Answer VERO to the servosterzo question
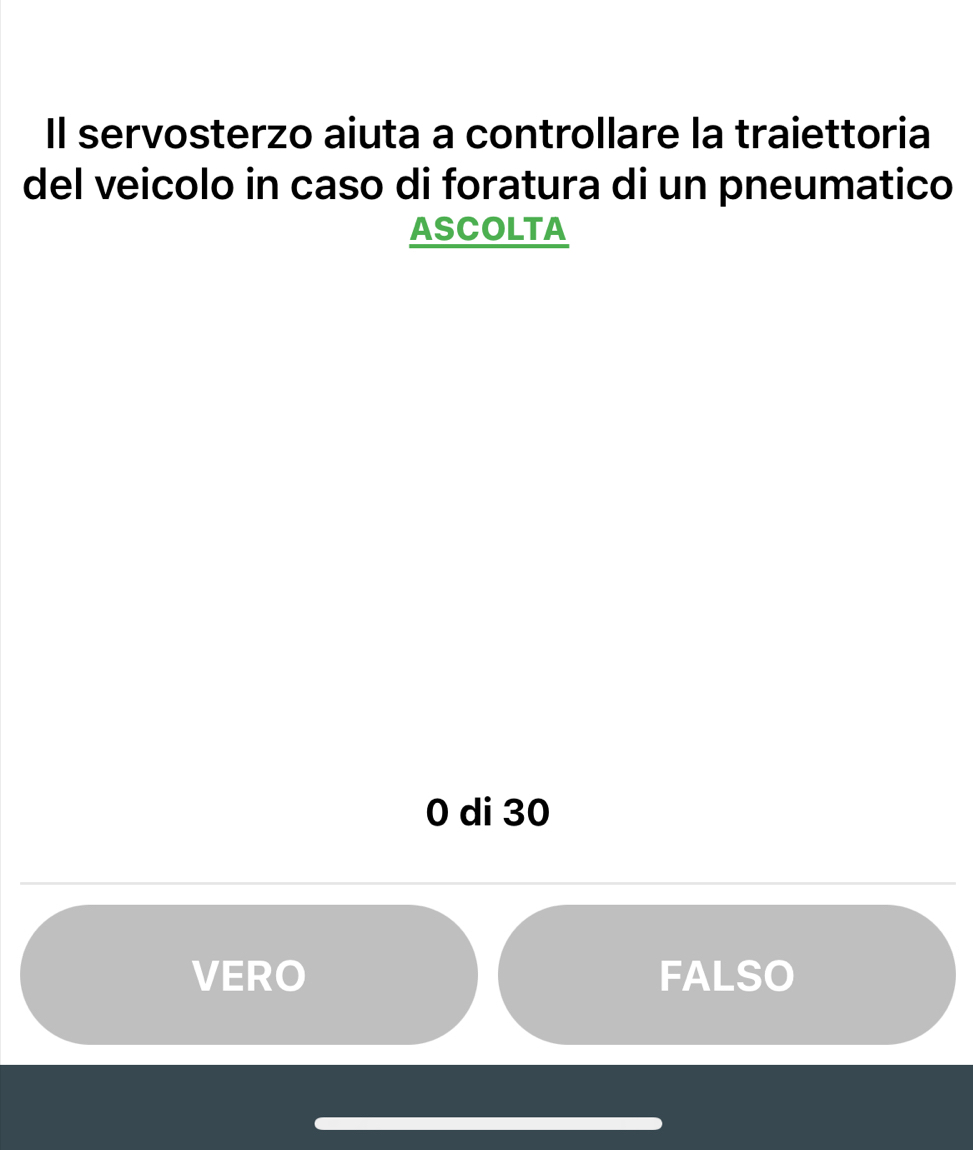Screen dimensions: 973x1150 tap(249, 975)
